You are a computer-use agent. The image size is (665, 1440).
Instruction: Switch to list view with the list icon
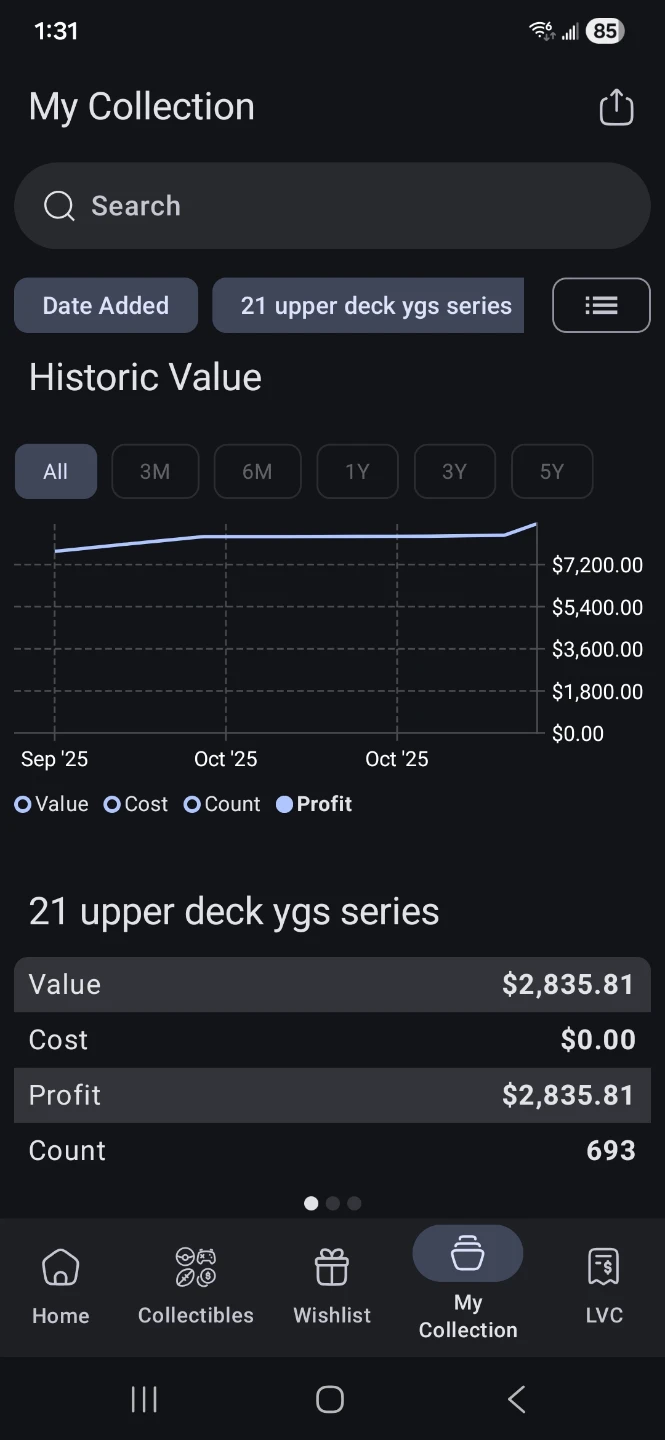601,305
